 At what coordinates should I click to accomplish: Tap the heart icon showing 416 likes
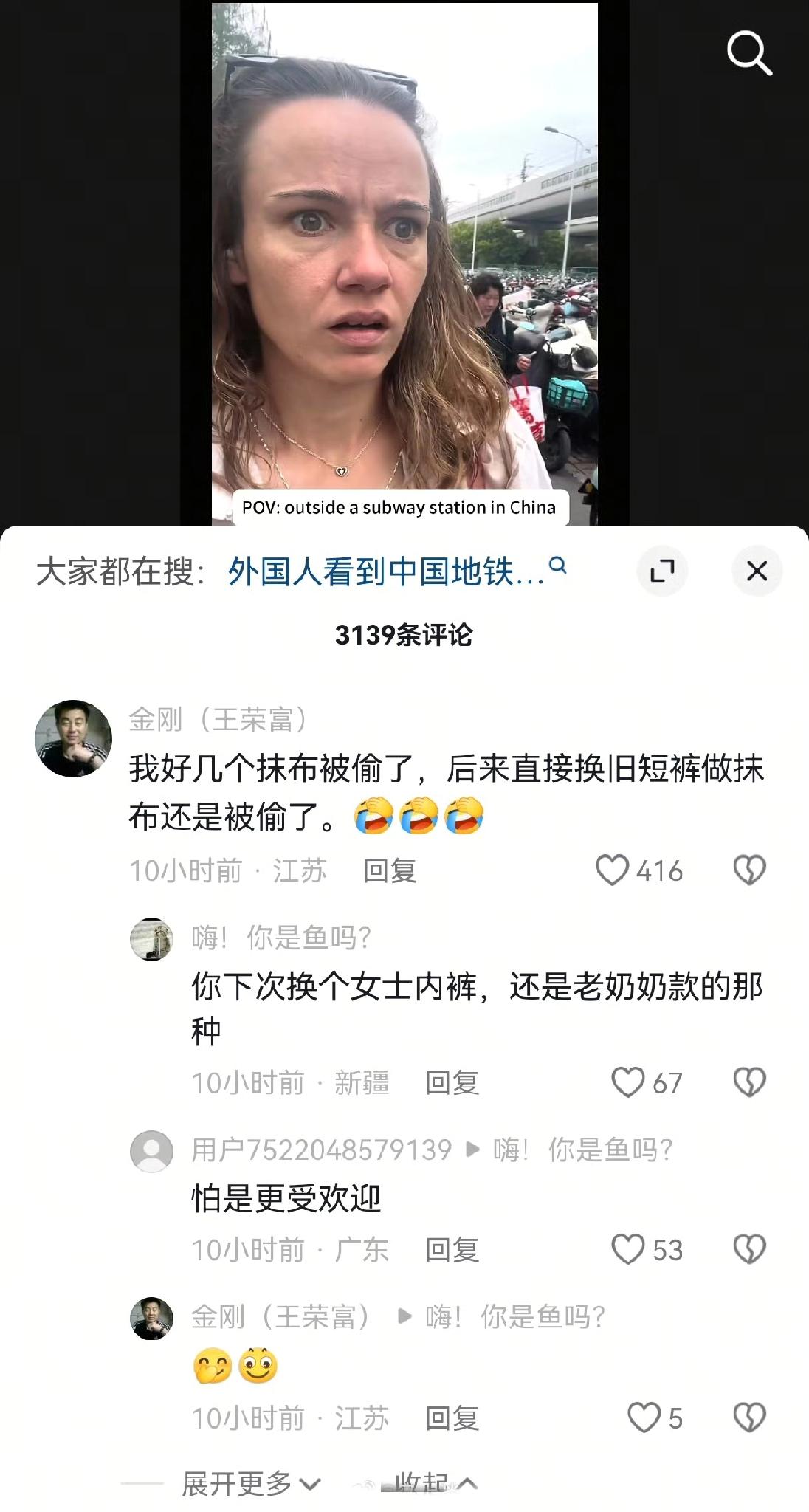(615, 871)
